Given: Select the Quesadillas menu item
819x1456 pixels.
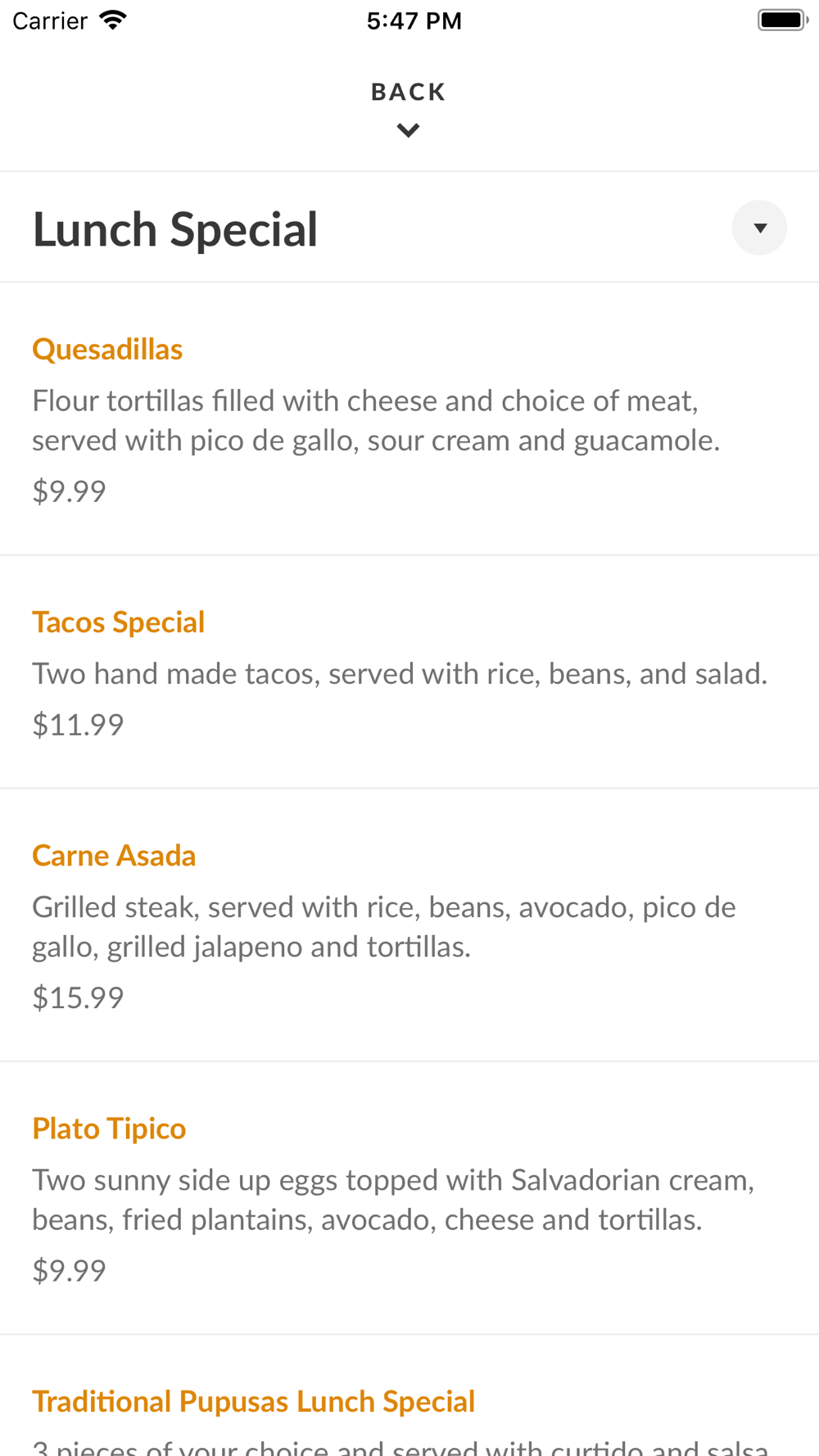Looking at the screenshot, I should pyautogui.click(x=409, y=419).
